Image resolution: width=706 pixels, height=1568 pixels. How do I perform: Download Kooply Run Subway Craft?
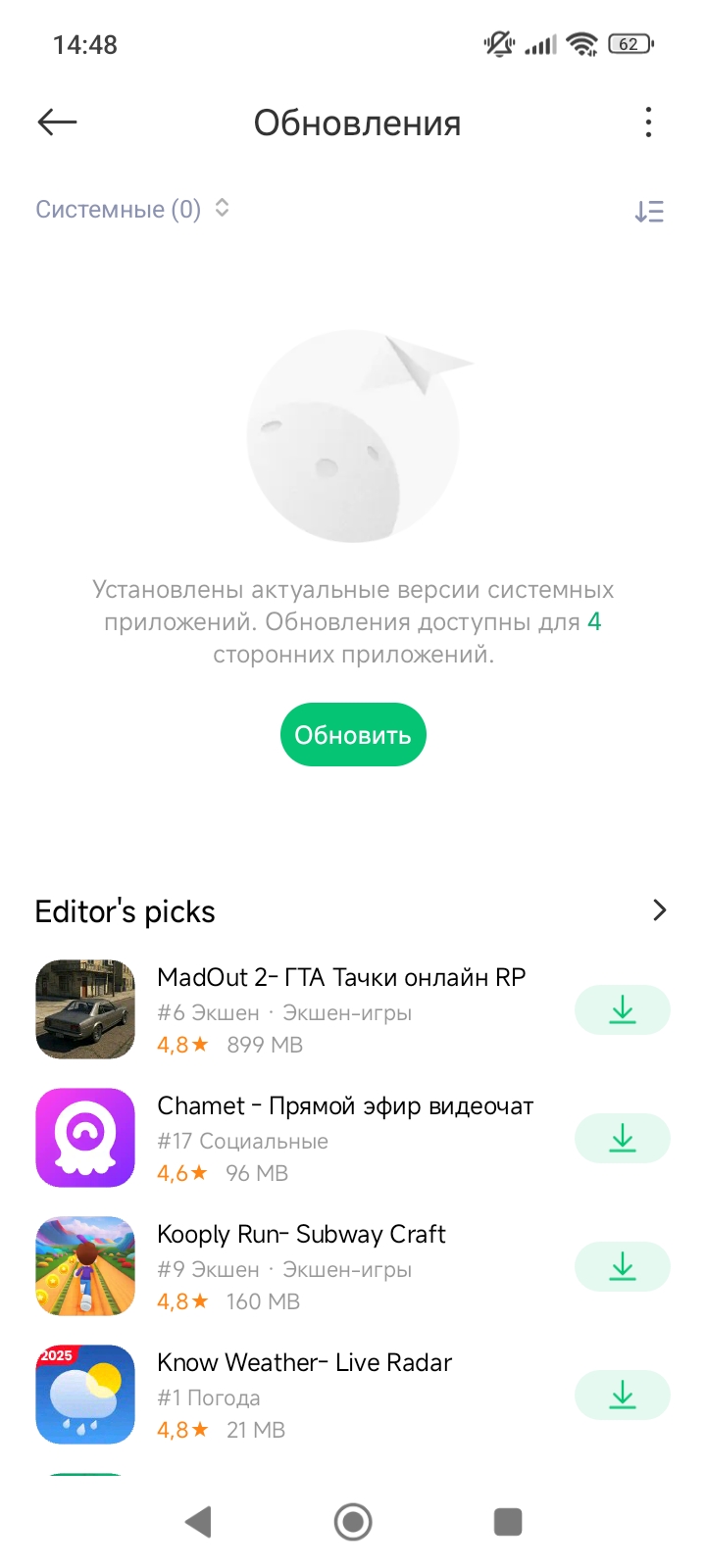click(622, 1267)
